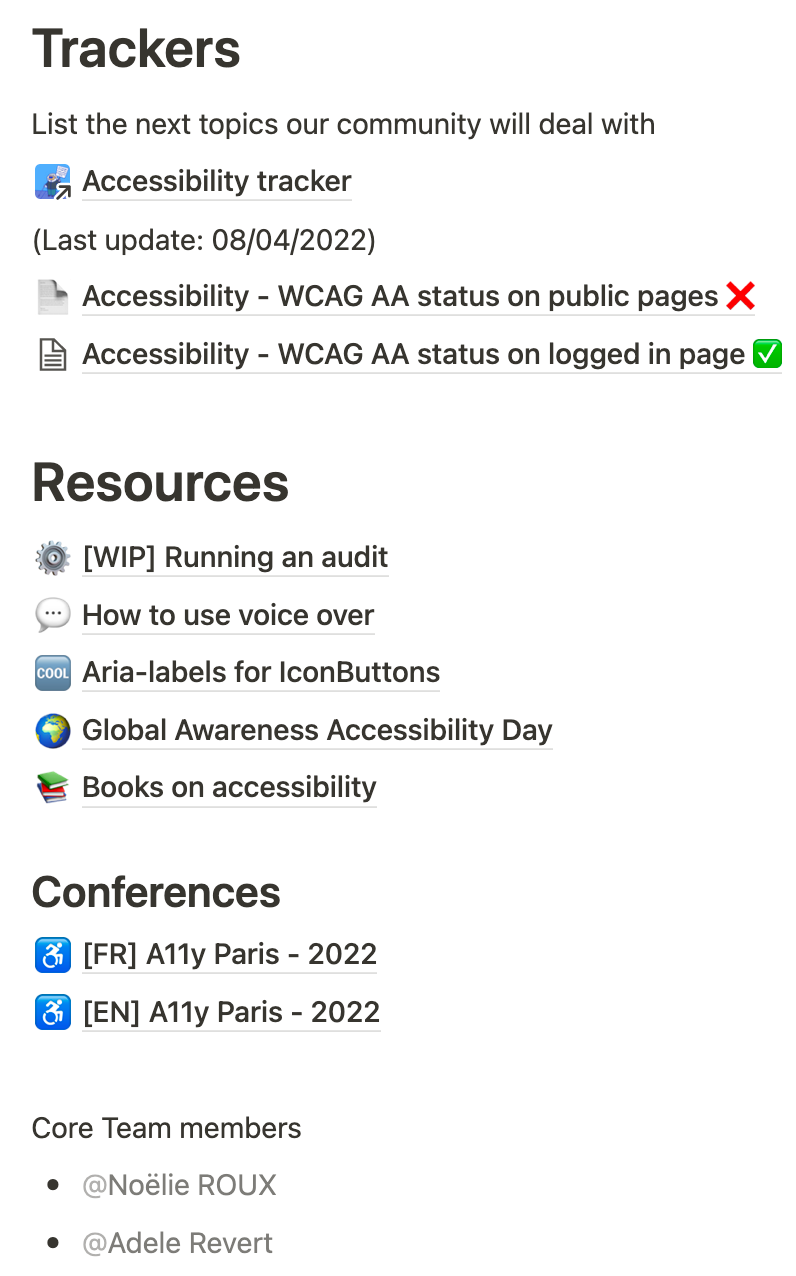Open WCAG AA status on public pages
796x1276 pixels.
pos(400,297)
